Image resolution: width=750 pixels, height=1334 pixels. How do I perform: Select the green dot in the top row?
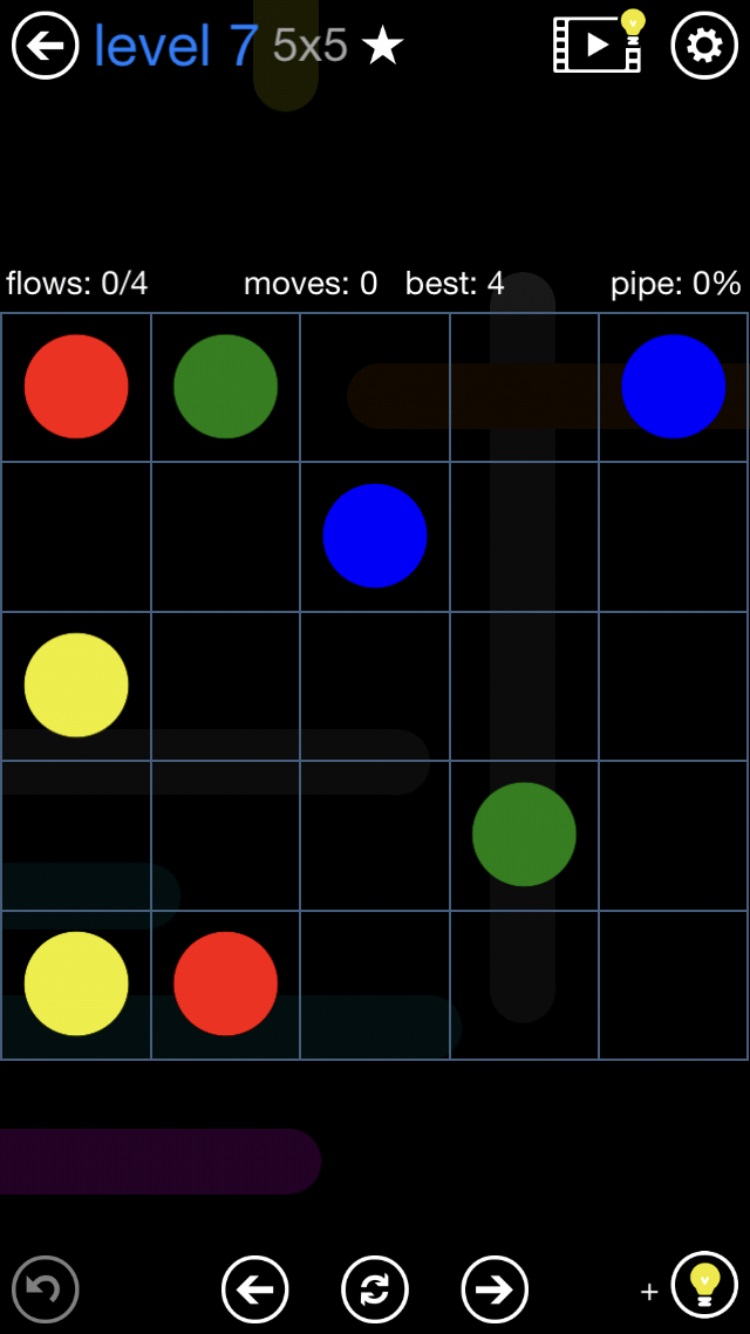pos(225,386)
